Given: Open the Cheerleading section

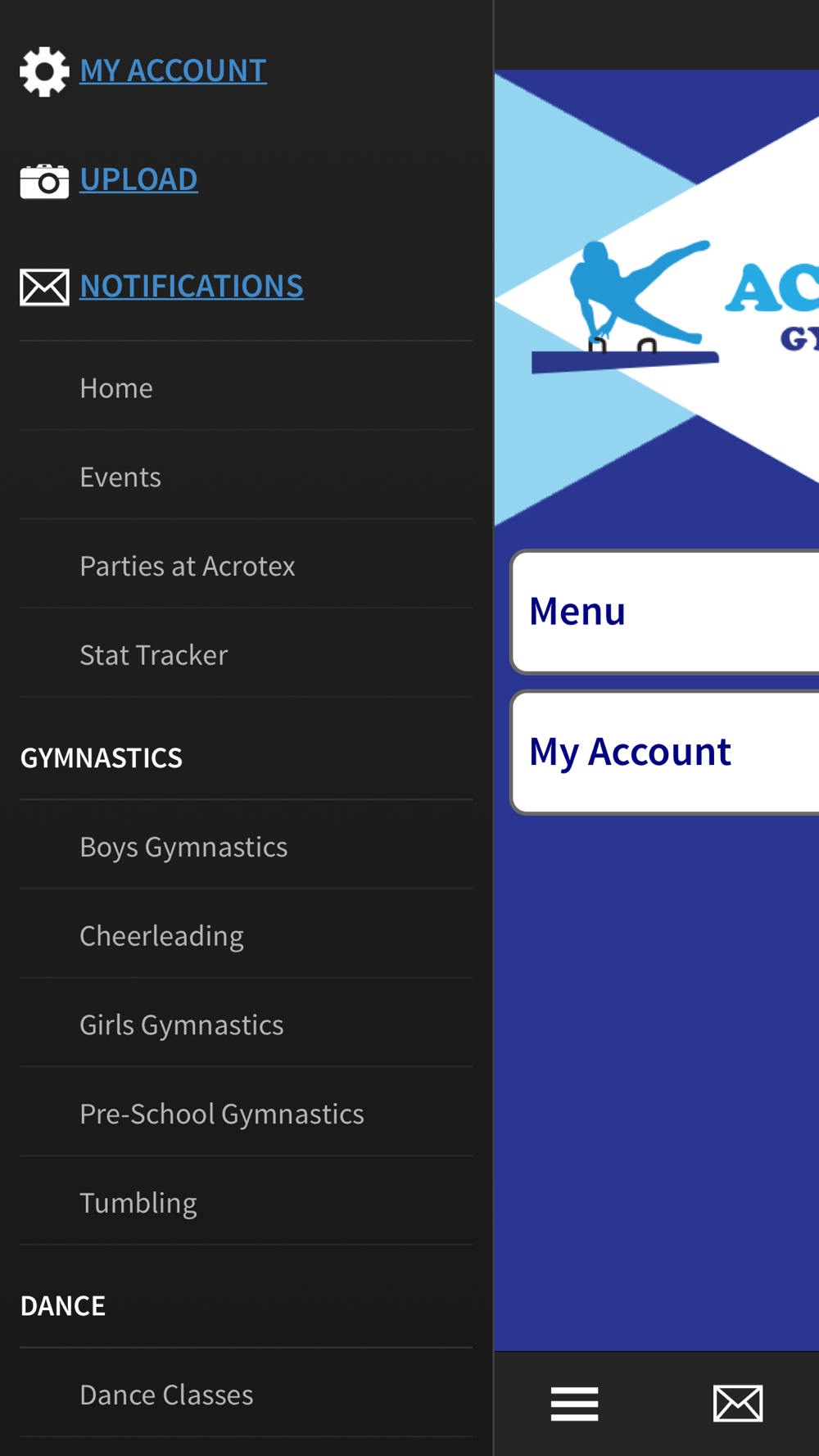Looking at the screenshot, I should 247,936.
